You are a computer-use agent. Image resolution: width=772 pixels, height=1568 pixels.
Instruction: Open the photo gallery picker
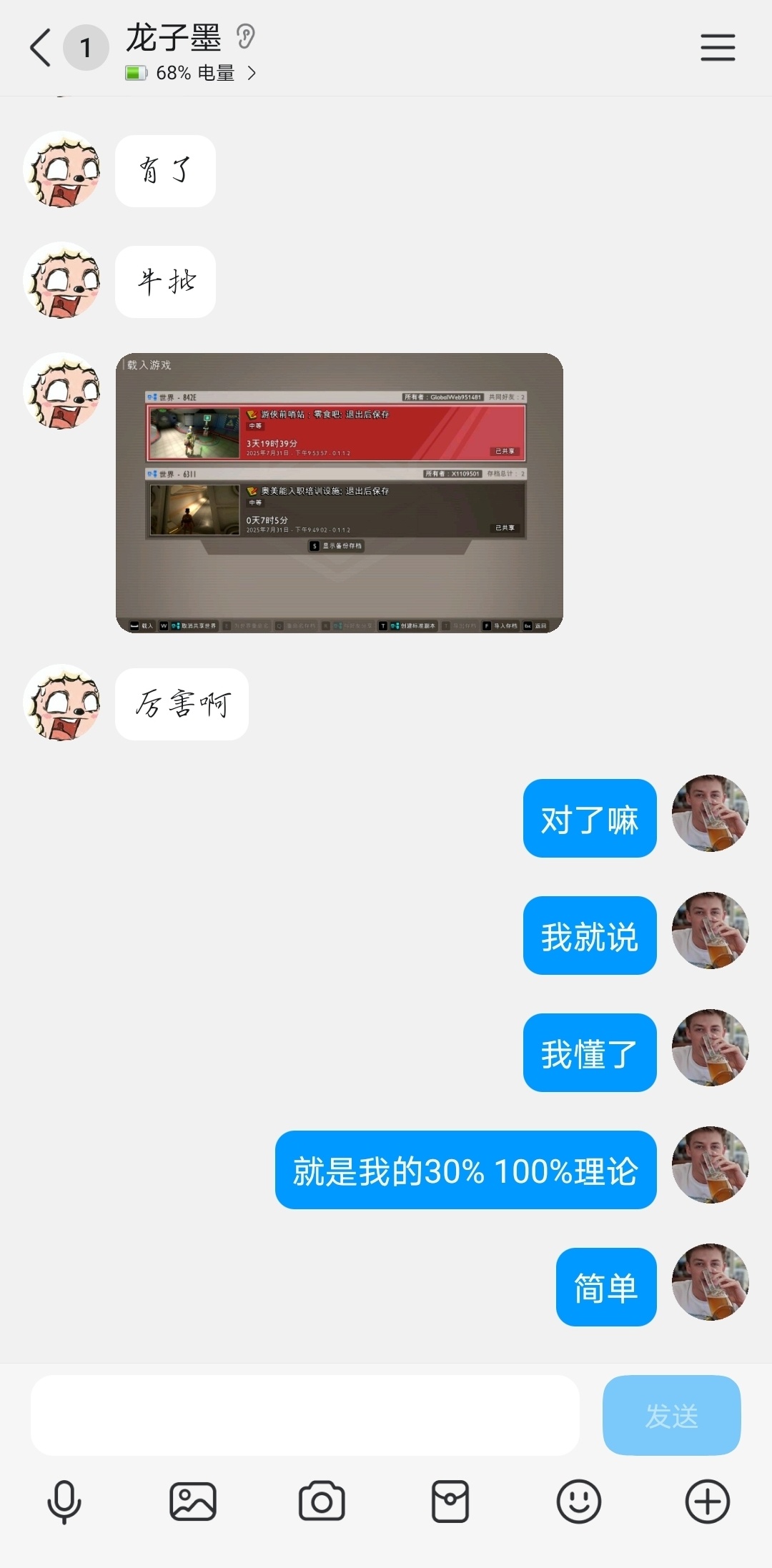(x=193, y=1501)
